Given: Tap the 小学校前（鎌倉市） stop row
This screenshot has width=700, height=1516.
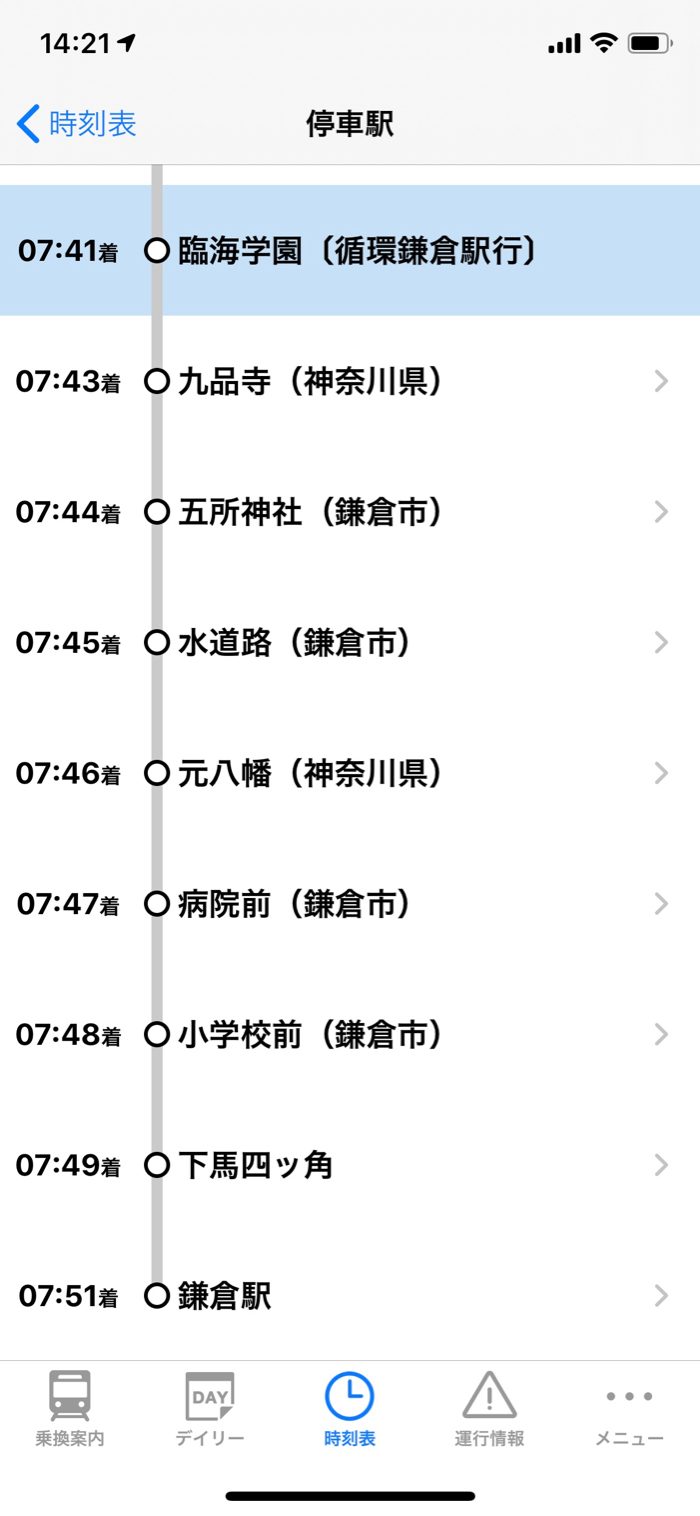Looking at the screenshot, I should [x=350, y=1034].
